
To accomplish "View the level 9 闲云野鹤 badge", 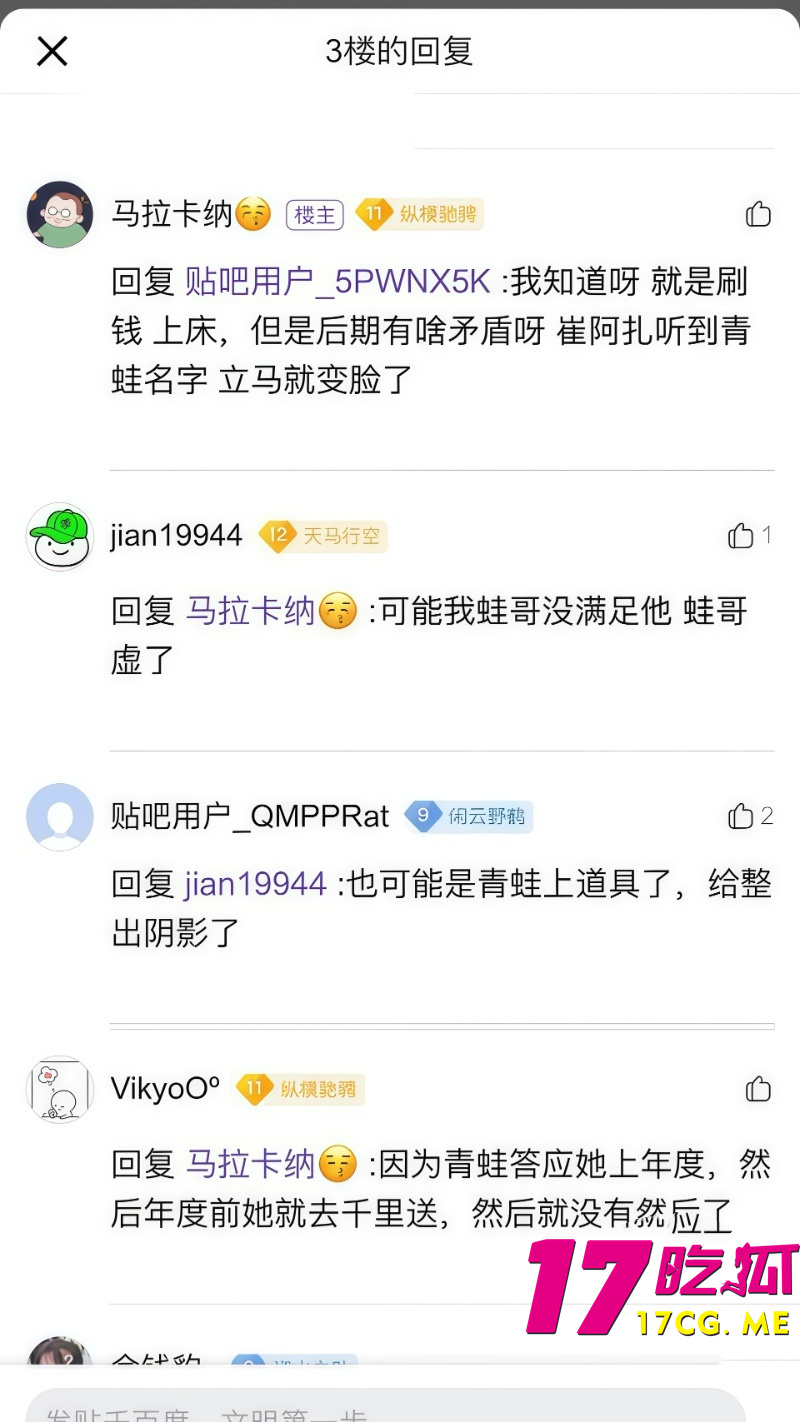I will point(470,816).
